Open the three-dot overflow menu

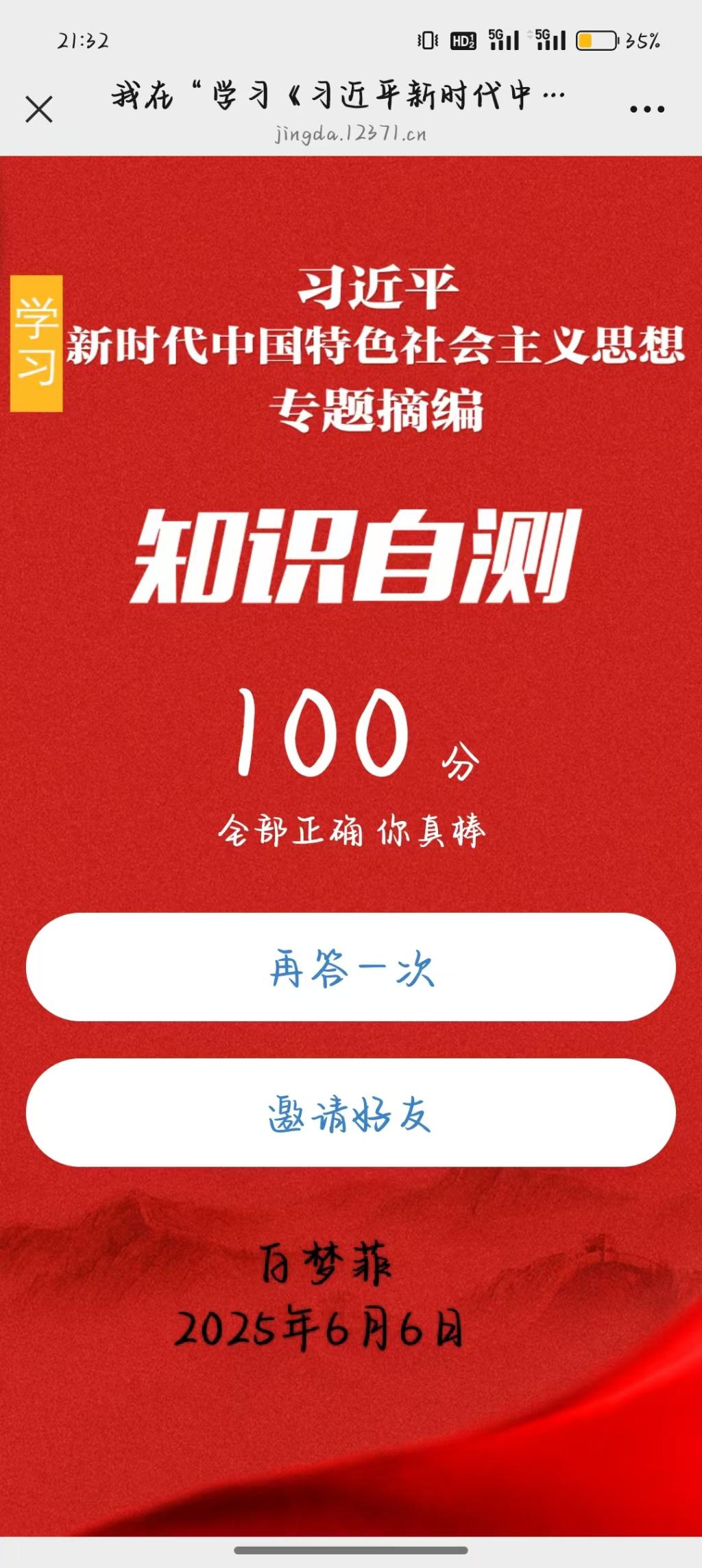tap(646, 109)
